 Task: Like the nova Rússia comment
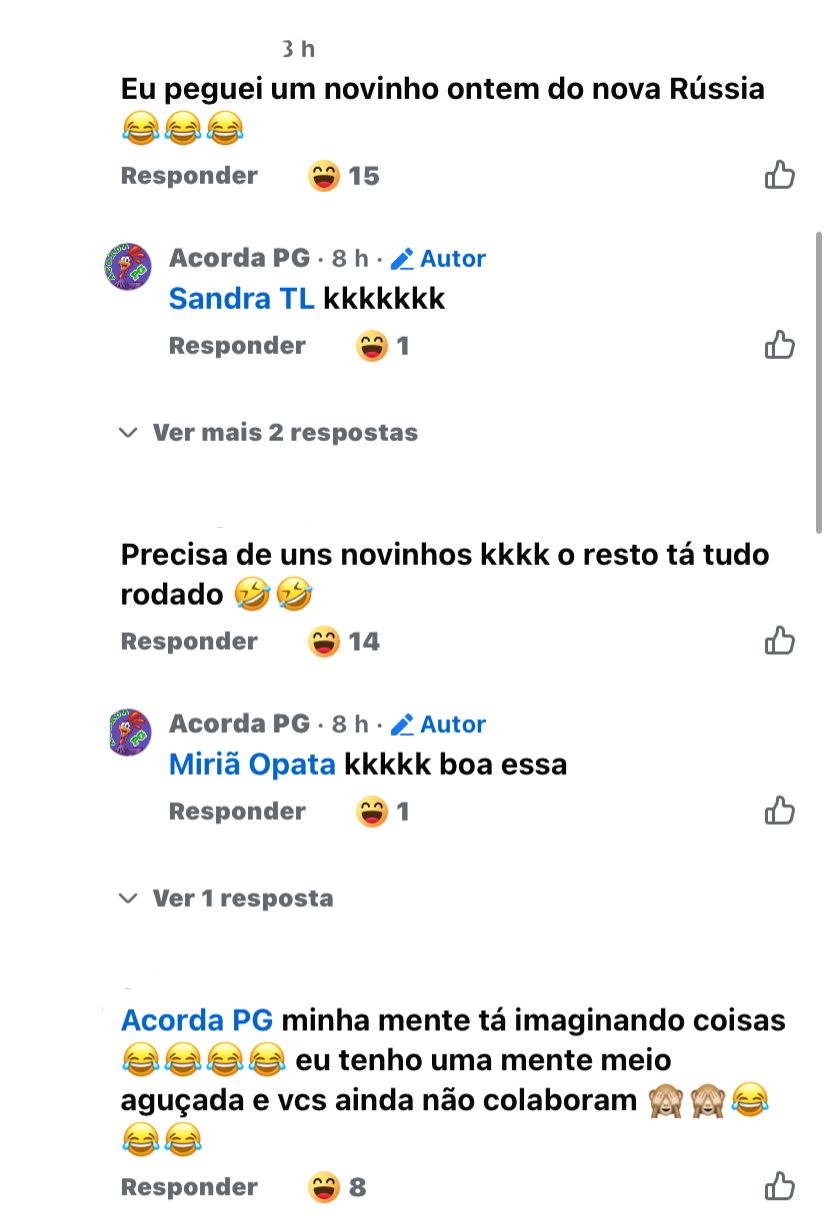tap(779, 175)
